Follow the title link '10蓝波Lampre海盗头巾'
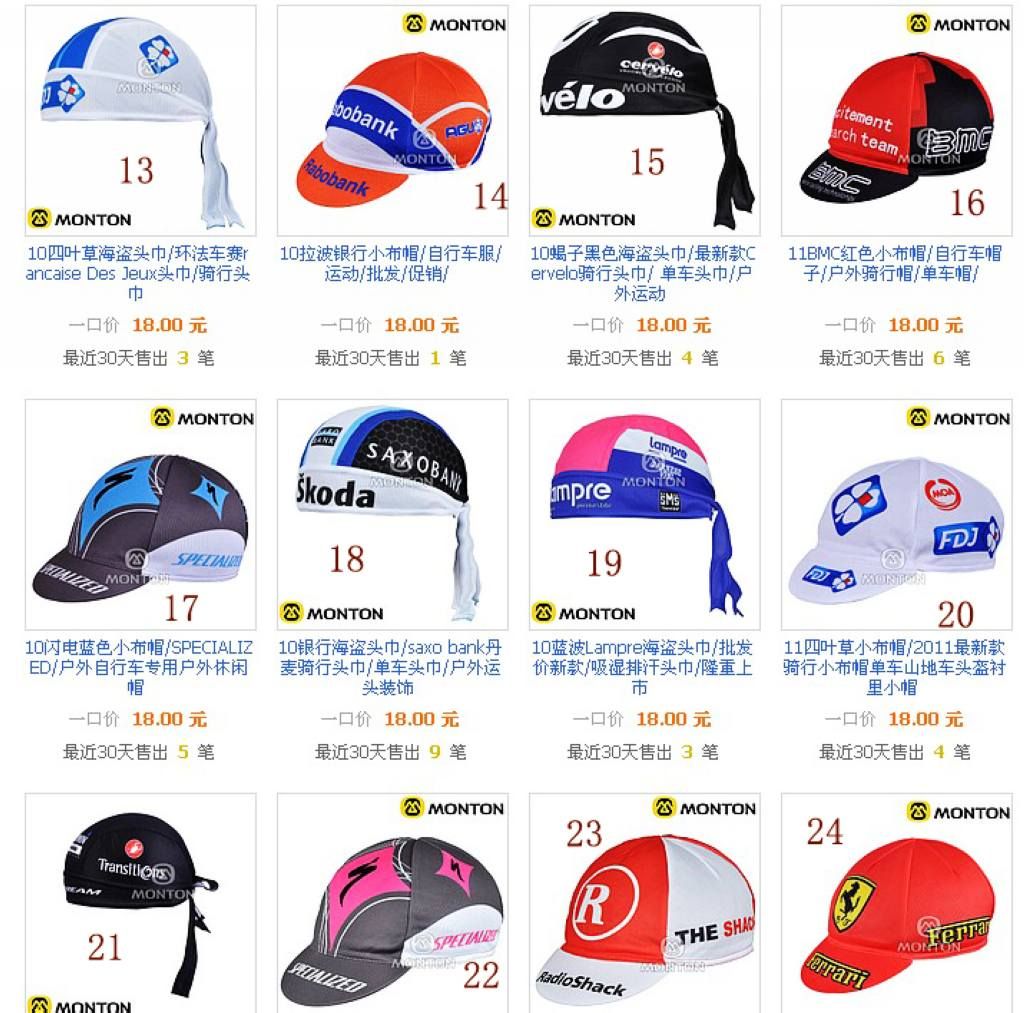 pos(644,667)
